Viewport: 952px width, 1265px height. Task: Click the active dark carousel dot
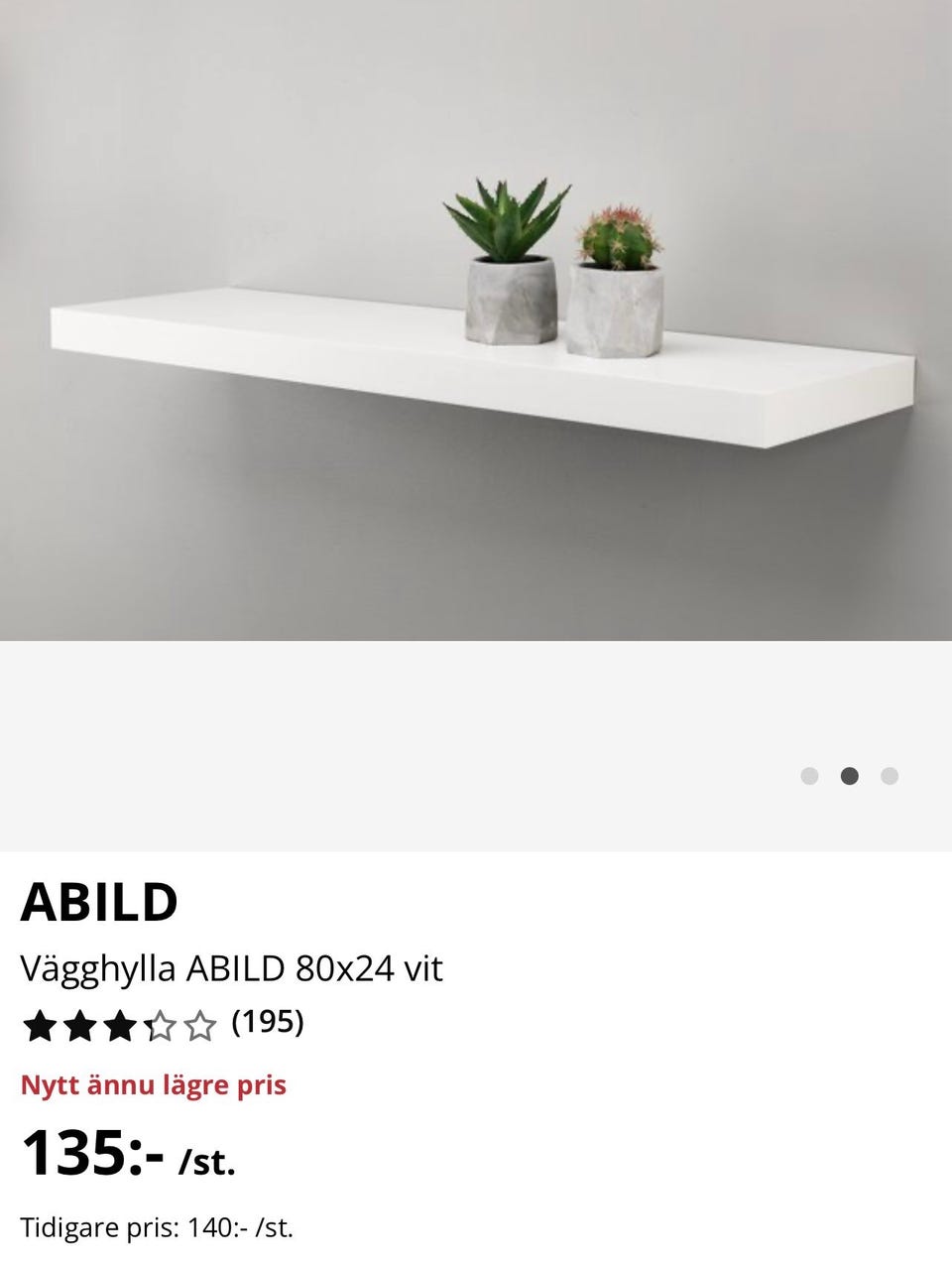851,776
